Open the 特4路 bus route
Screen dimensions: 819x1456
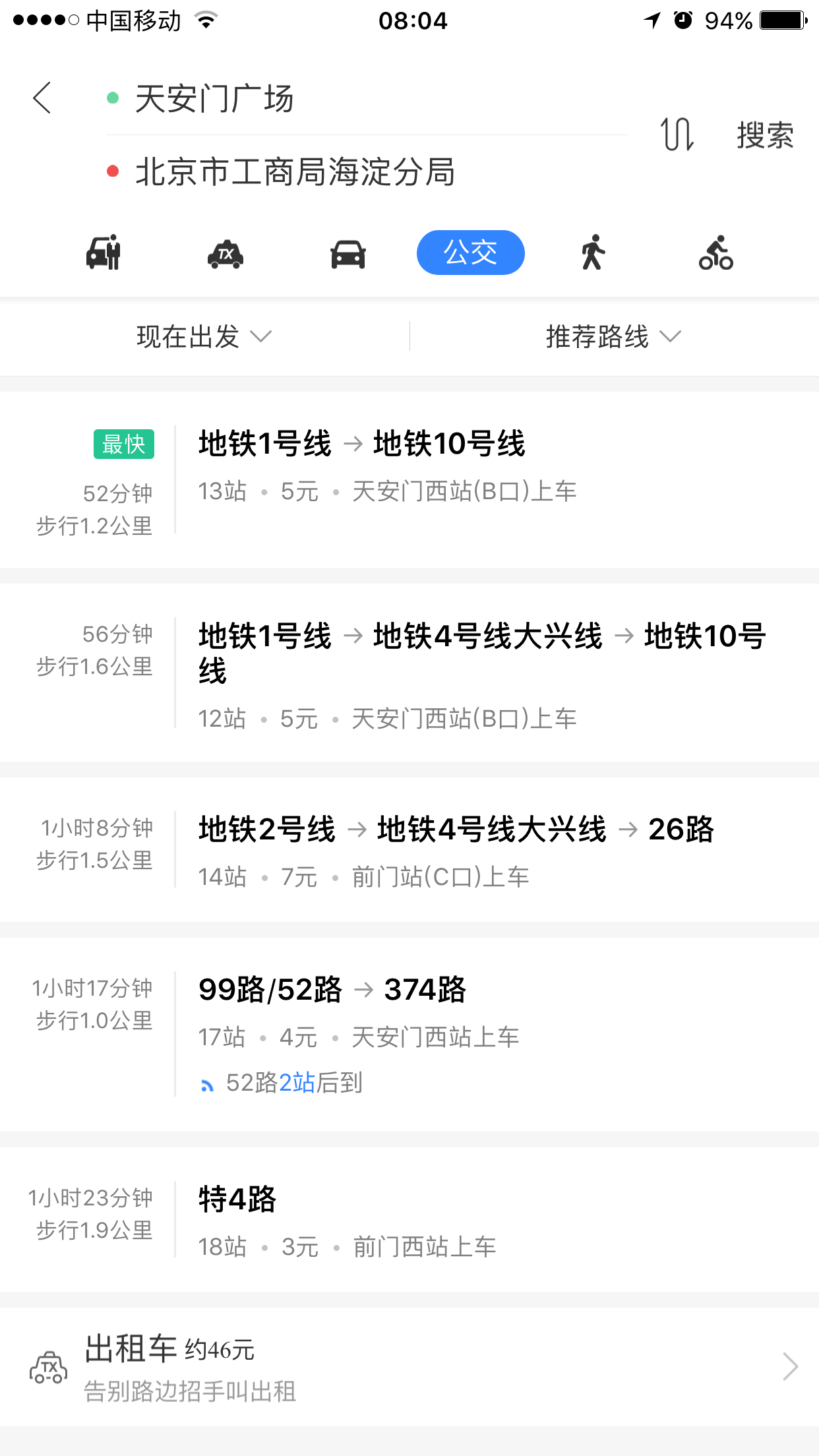click(409, 1219)
